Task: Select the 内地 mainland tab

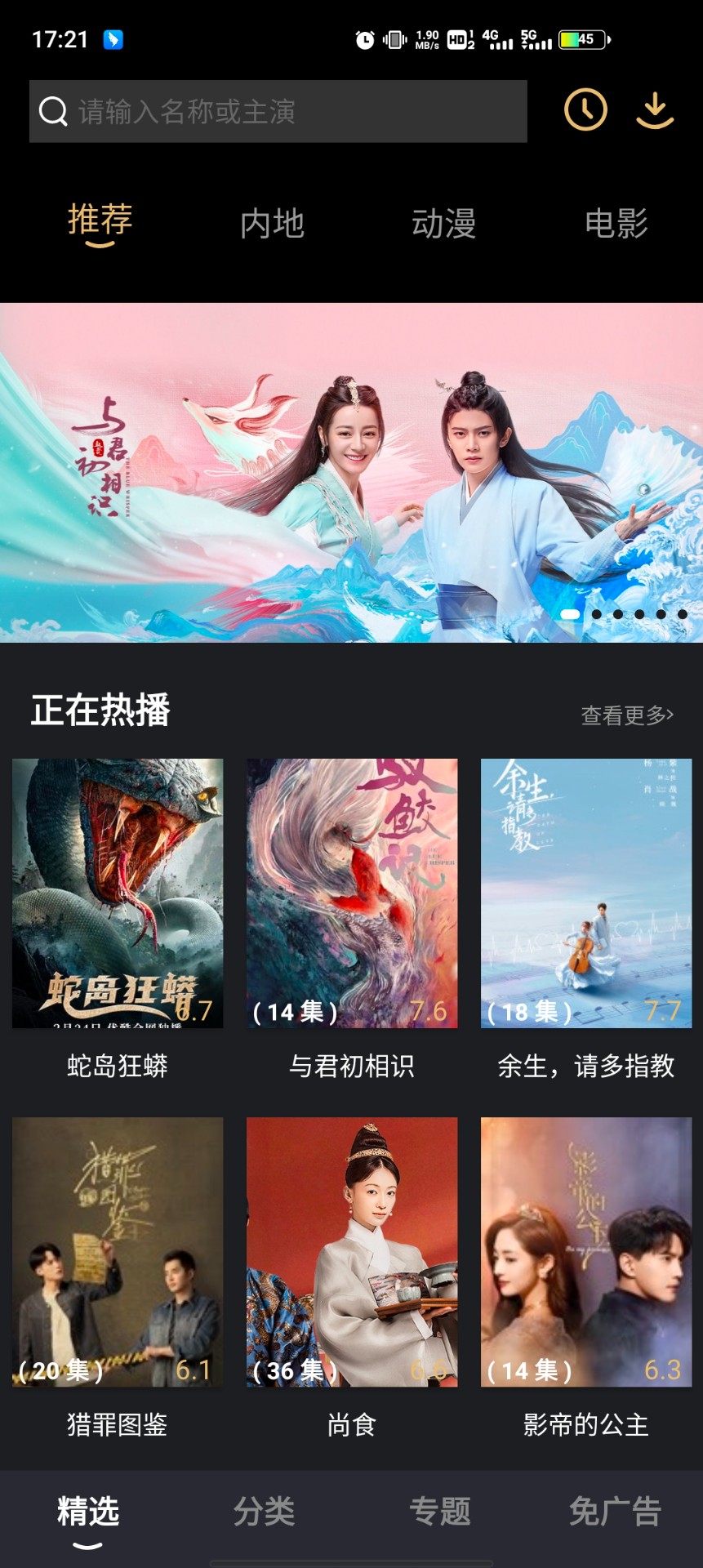Action: [274, 223]
